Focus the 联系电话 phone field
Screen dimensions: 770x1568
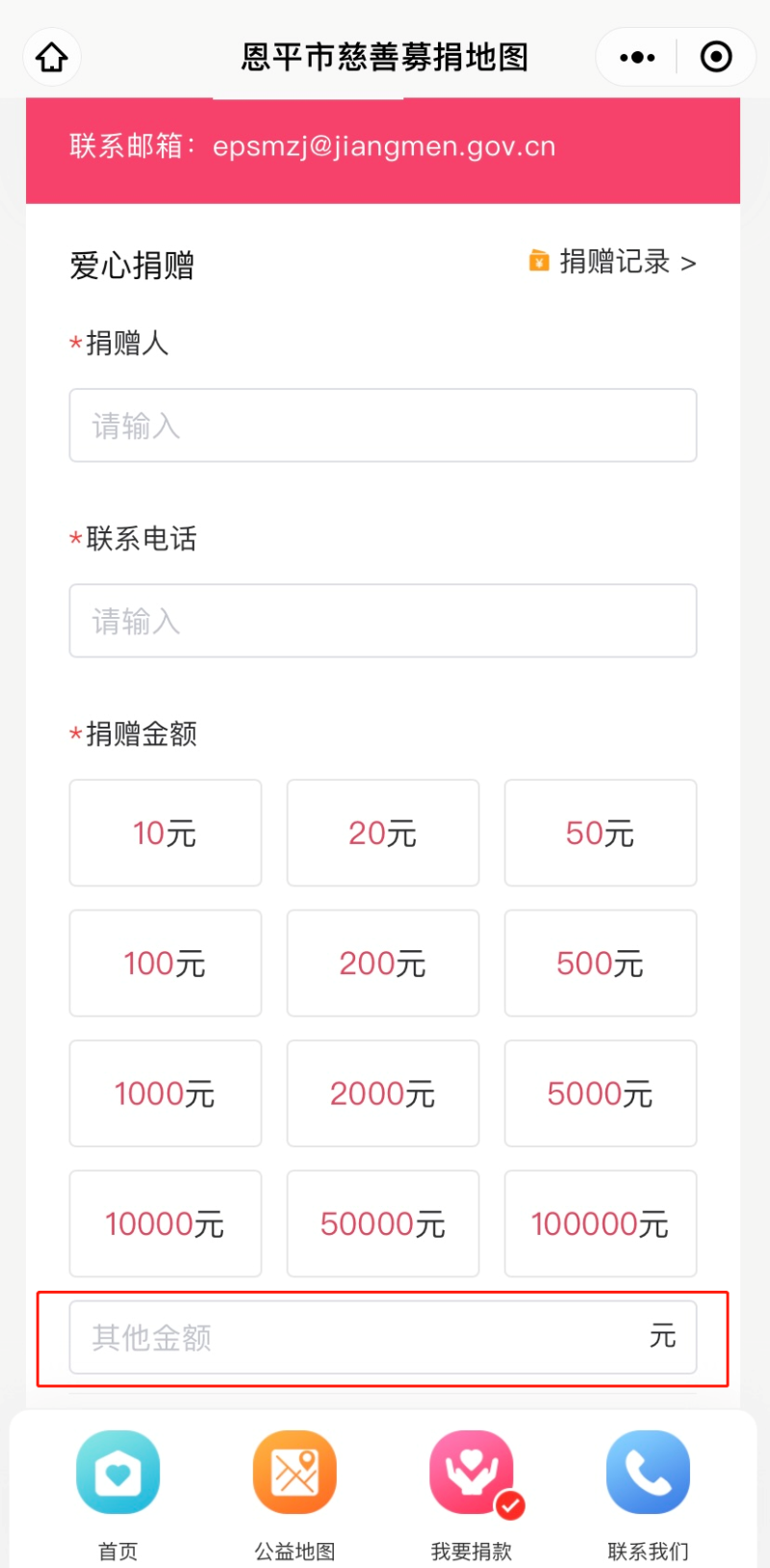click(382, 621)
